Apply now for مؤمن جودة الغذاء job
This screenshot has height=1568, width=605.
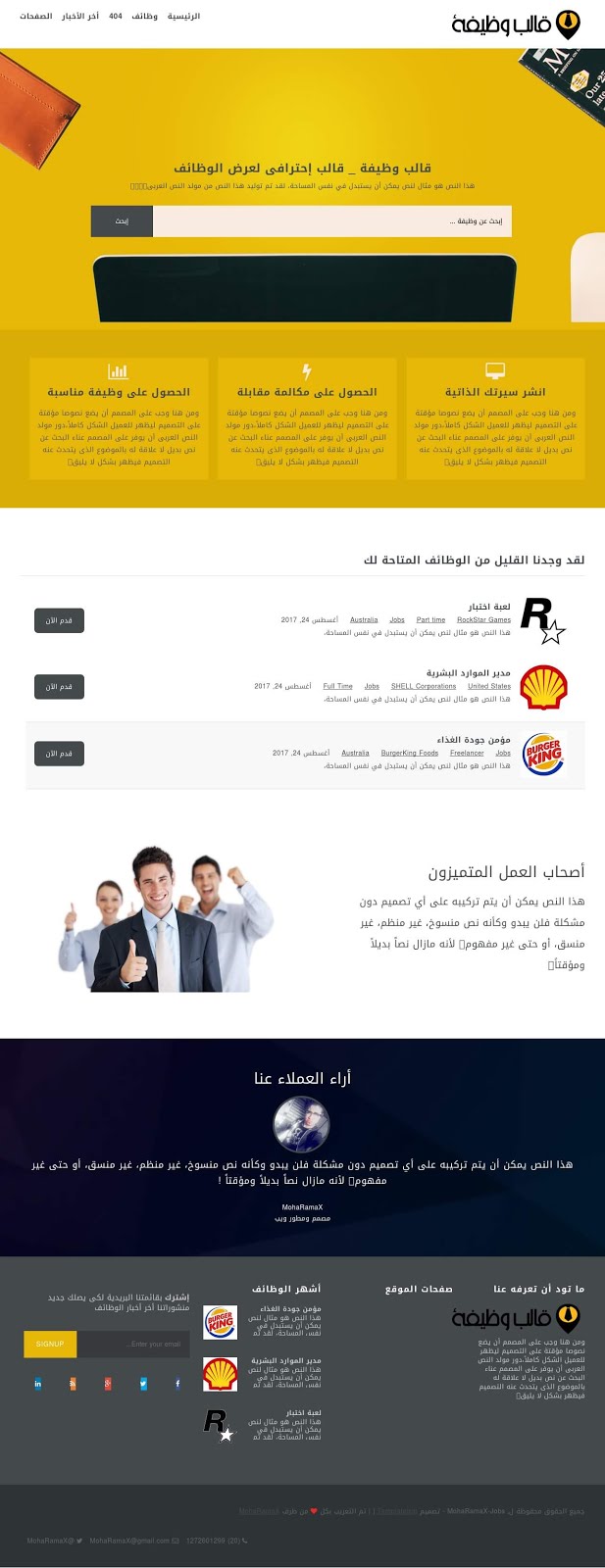pyautogui.click(x=59, y=754)
